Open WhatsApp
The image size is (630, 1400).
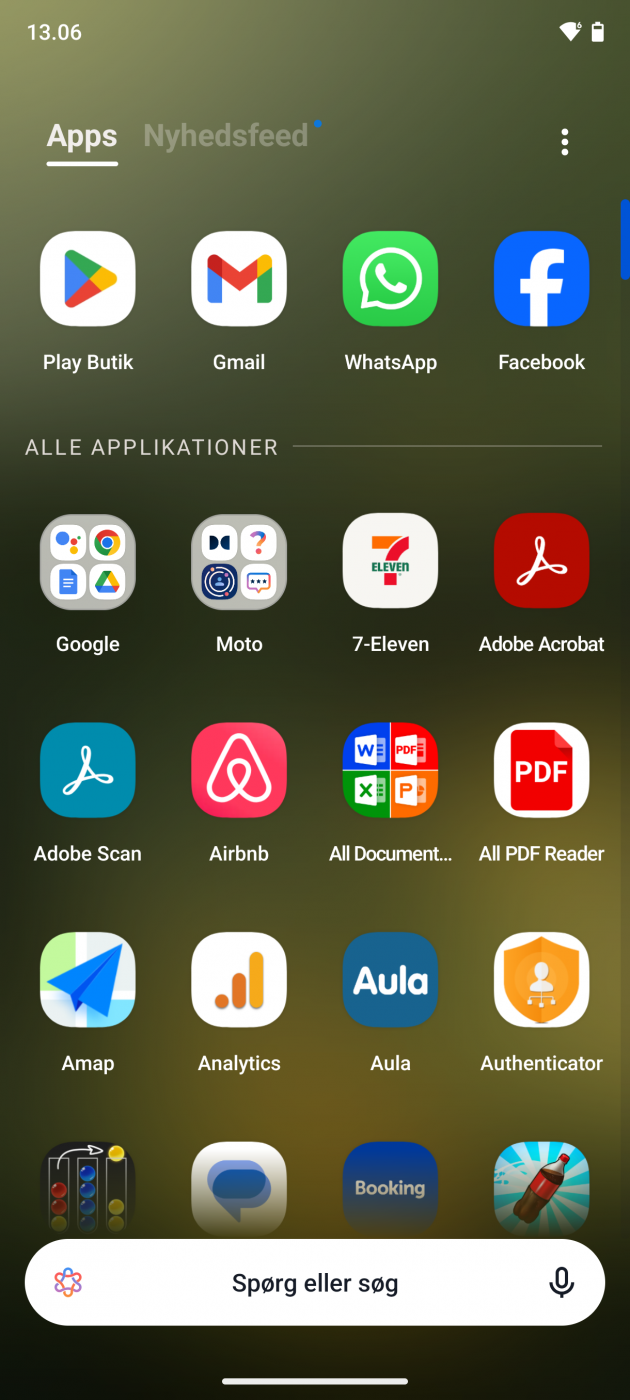click(x=390, y=279)
